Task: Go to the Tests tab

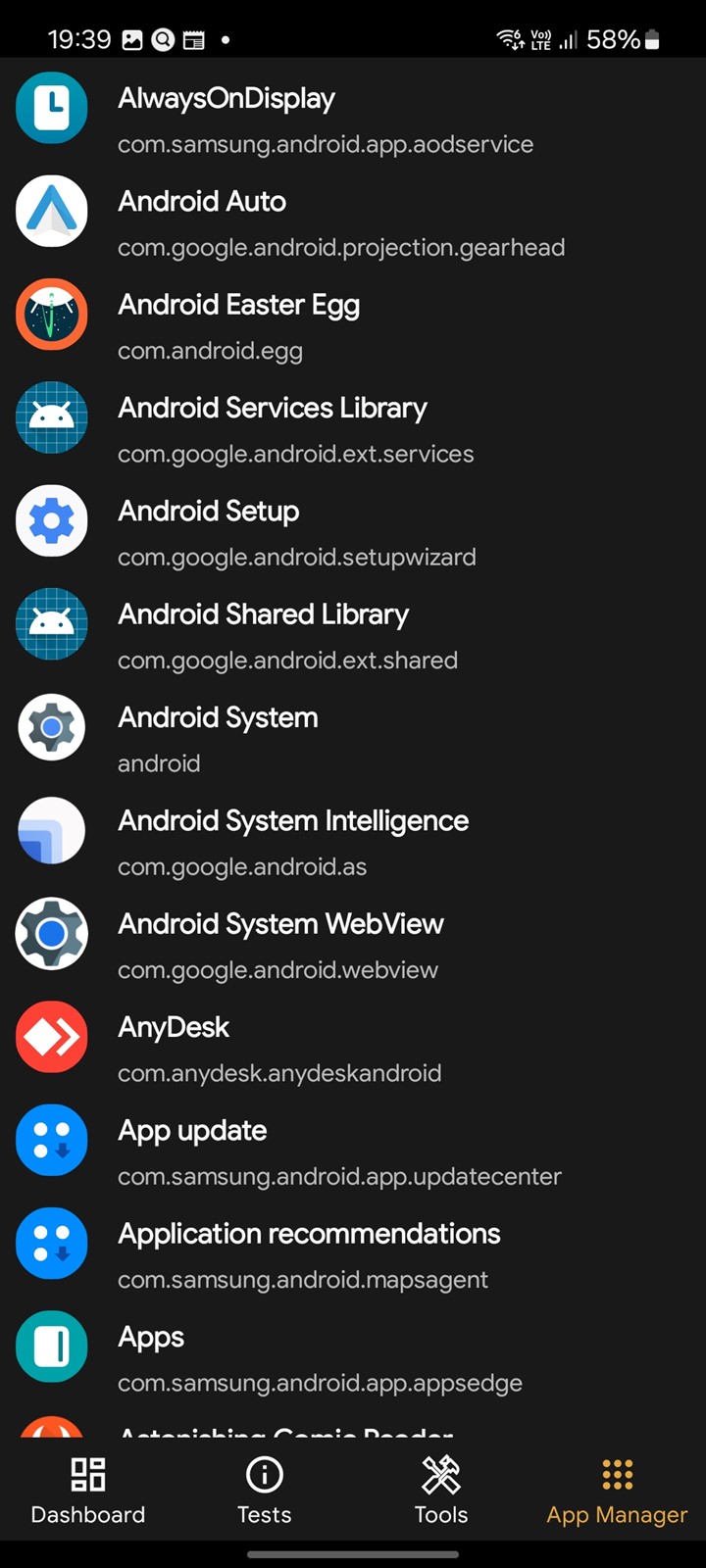Action: [x=265, y=1490]
